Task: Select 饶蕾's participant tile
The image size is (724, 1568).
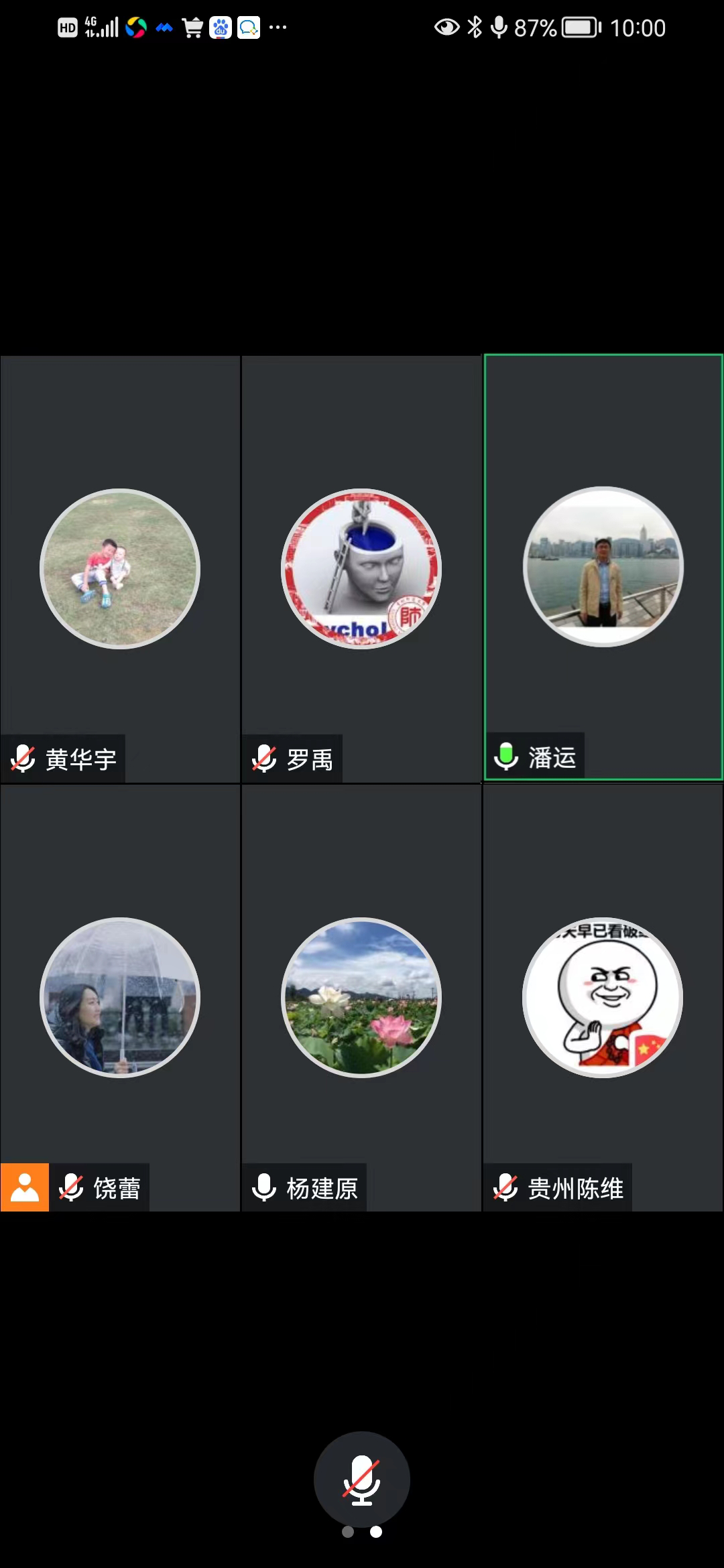Action: click(x=120, y=997)
